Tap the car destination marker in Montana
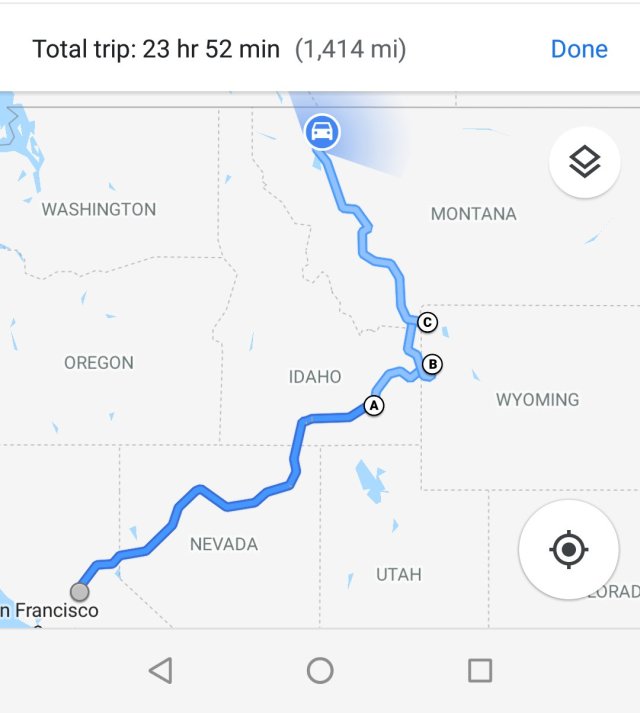Screen dimensions: 640x713 (322, 131)
